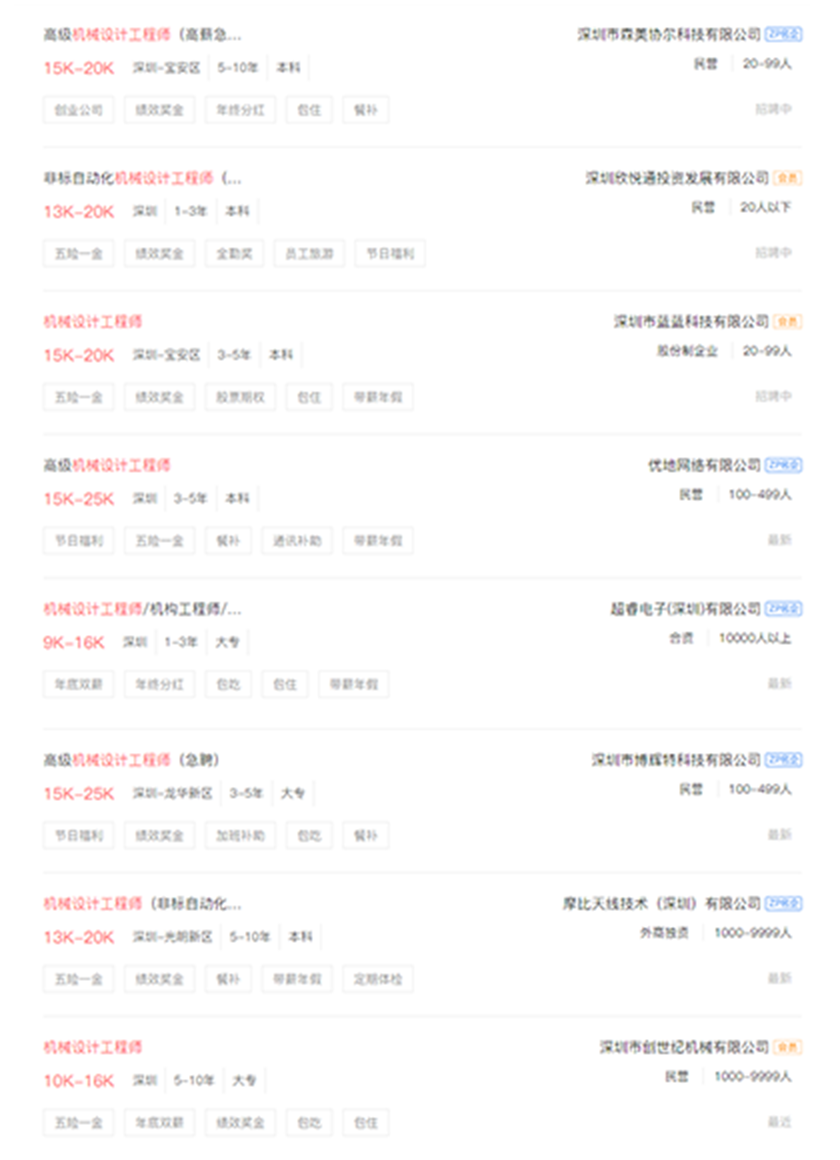Open the 非标自动化机械设计工程师 job at 深圳欣悦通投资发展有限公司

click(142, 179)
